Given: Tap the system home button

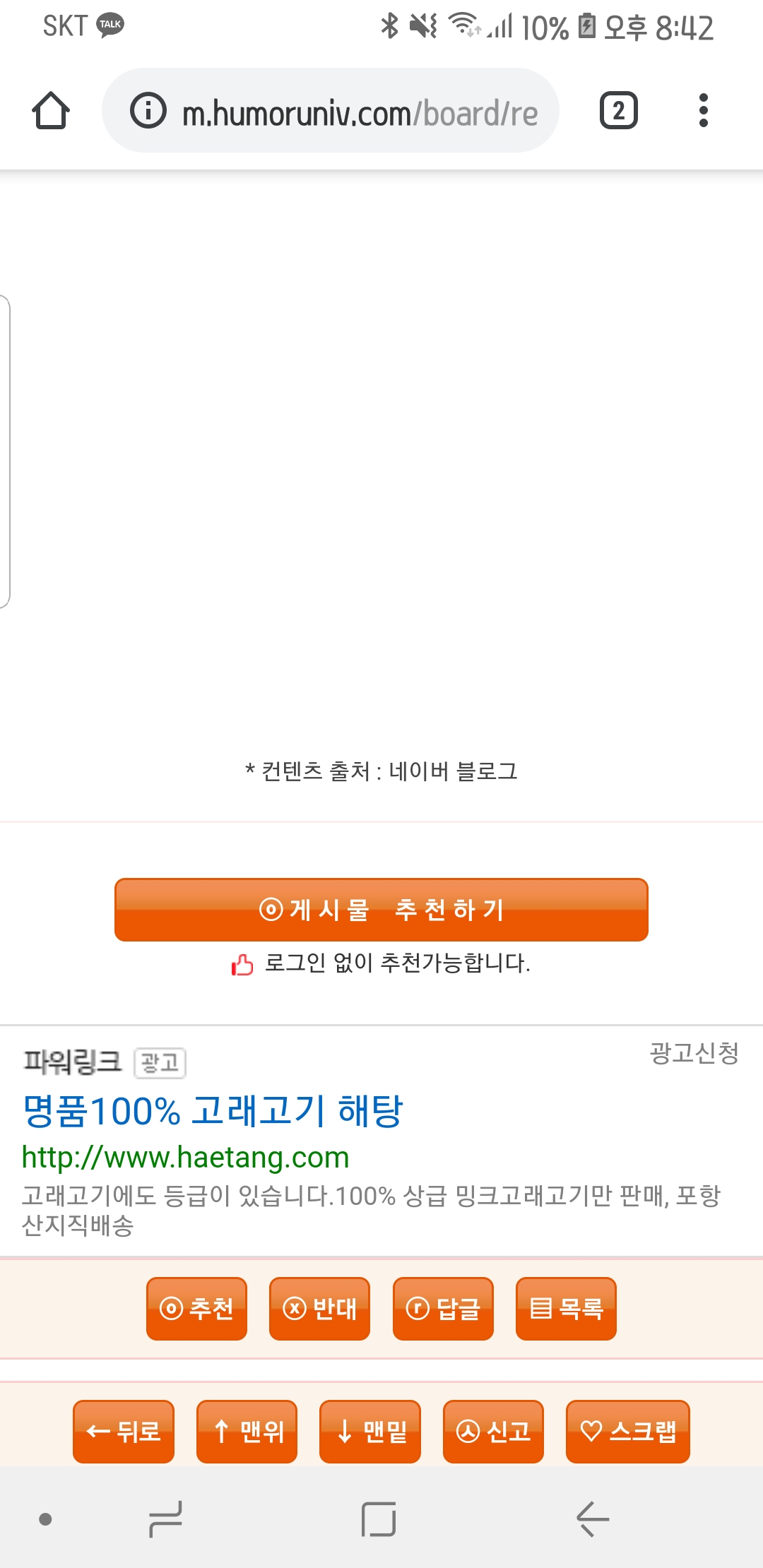Looking at the screenshot, I should 379,1519.
